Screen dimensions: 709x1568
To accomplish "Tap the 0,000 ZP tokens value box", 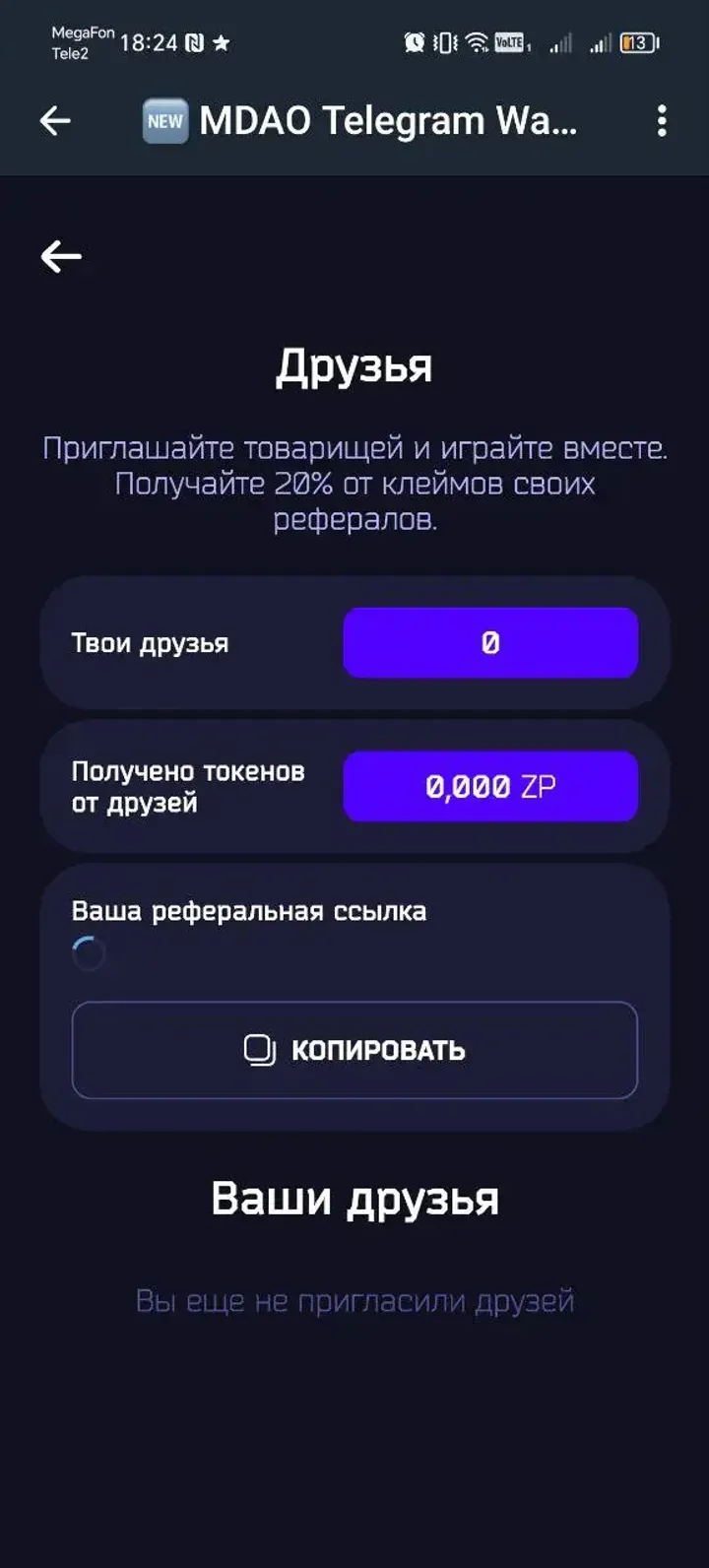I will 489,785.
